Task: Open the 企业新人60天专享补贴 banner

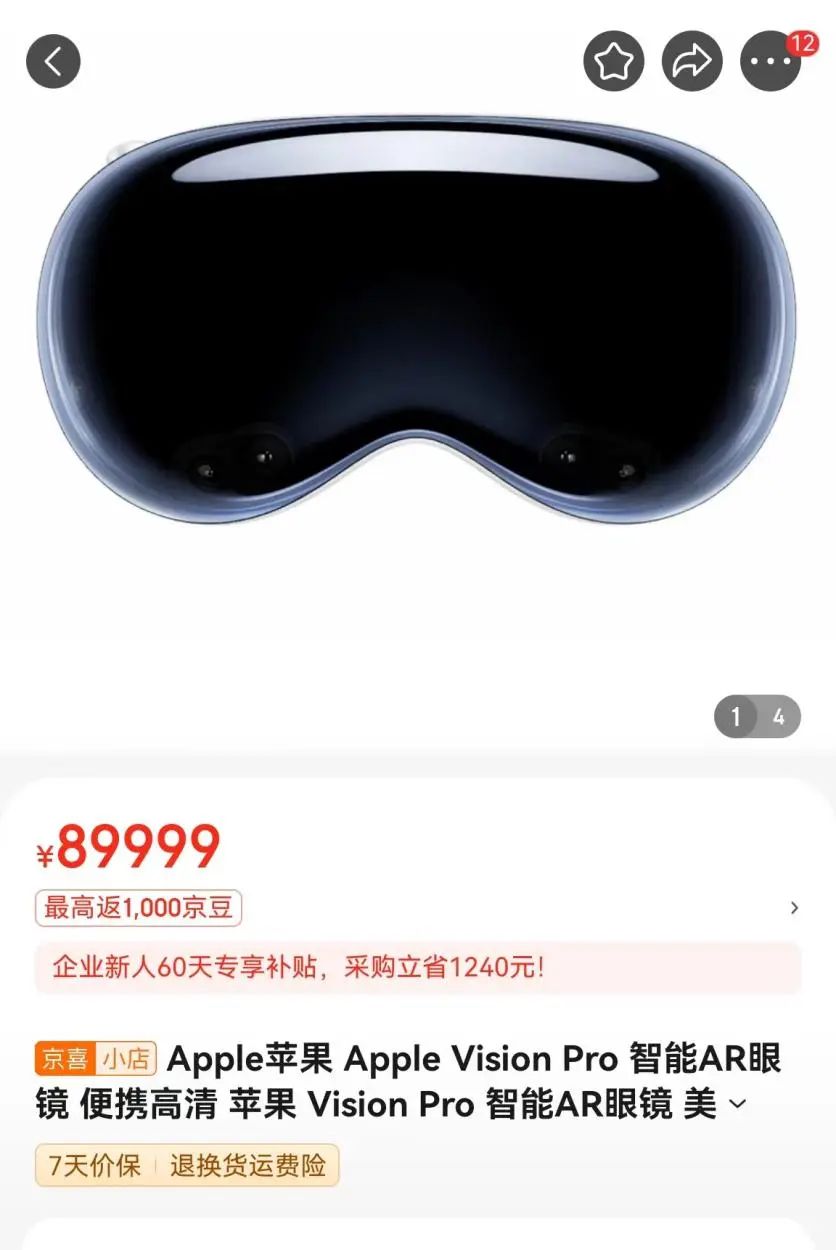Action: pyautogui.click(x=418, y=968)
